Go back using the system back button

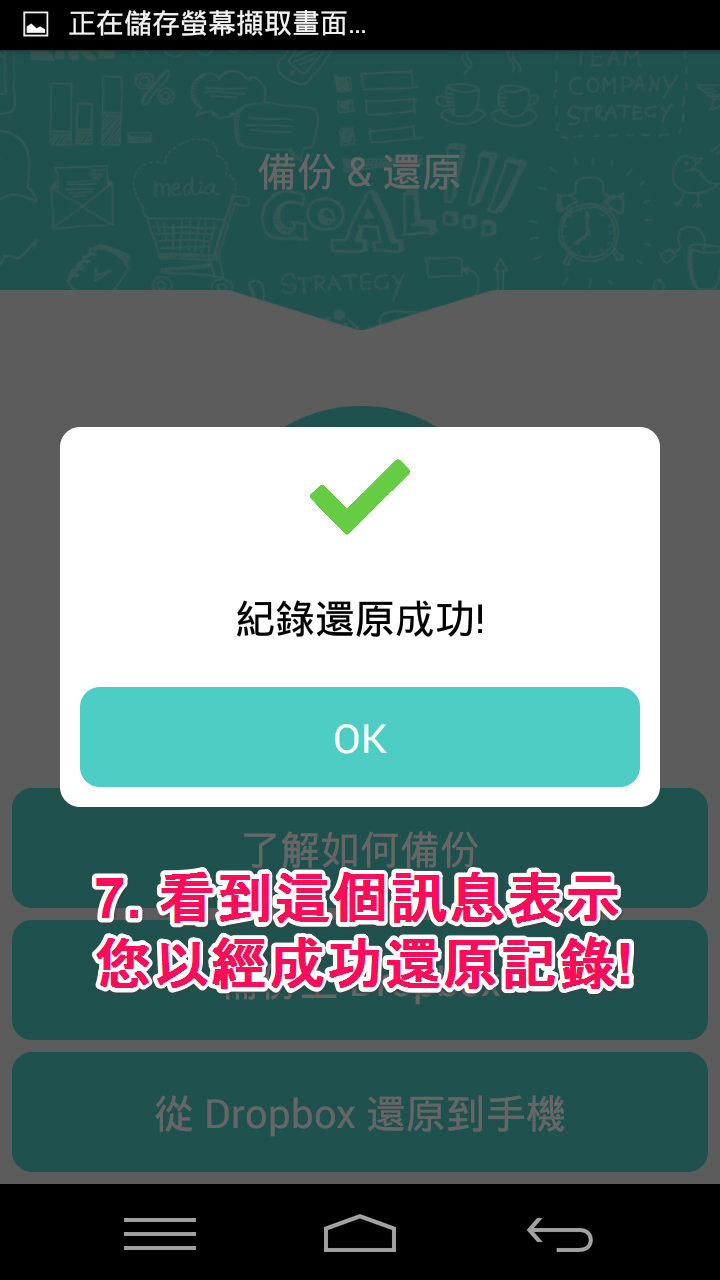(560, 1234)
